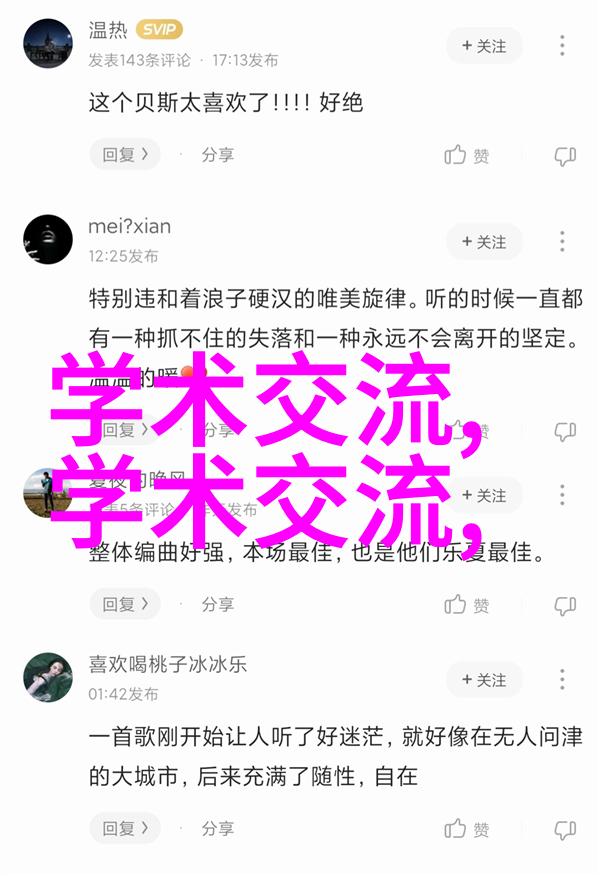Image resolution: width=600 pixels, height=876 pixels.
Task: Reply to 喜欢喝橘子冰冰乐's comment
Action: point(125,829)
